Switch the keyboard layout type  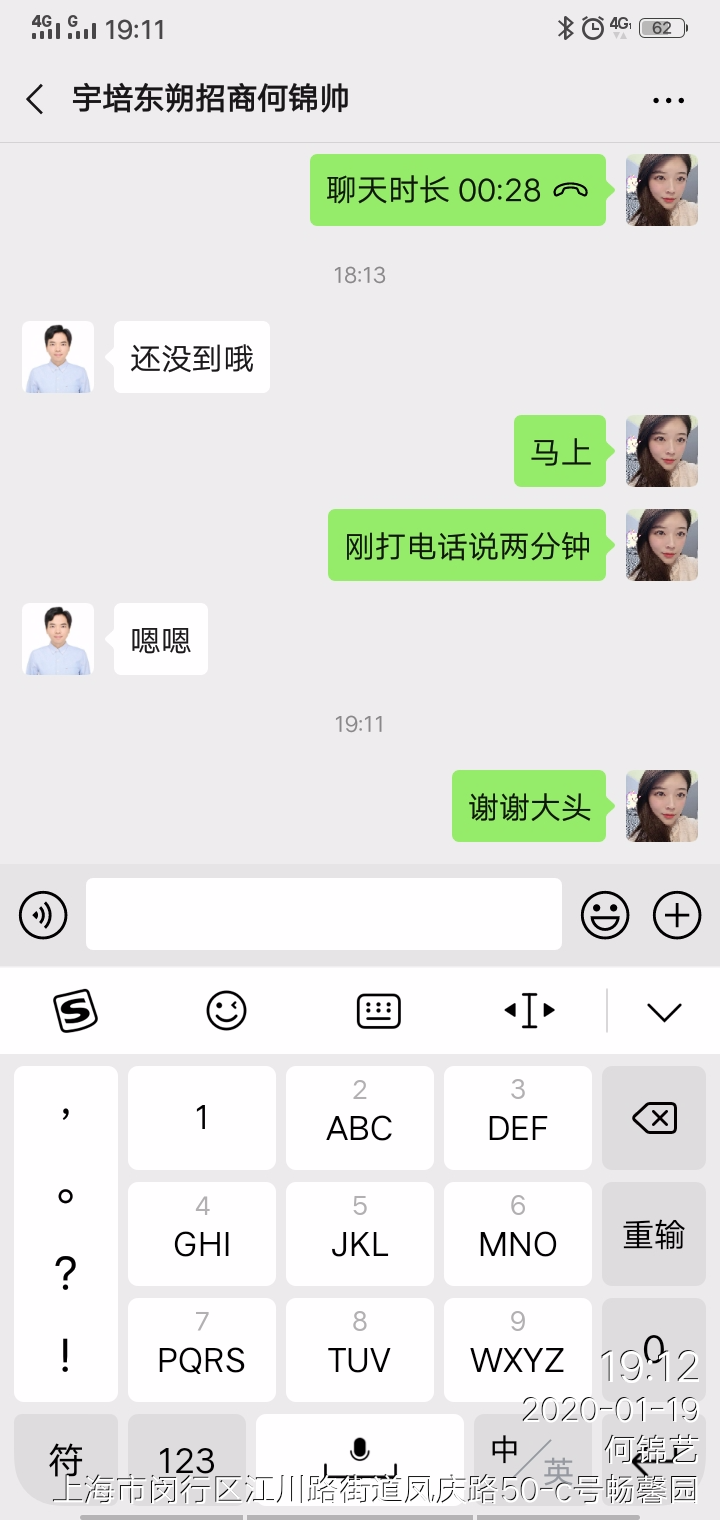point(379,1011)
